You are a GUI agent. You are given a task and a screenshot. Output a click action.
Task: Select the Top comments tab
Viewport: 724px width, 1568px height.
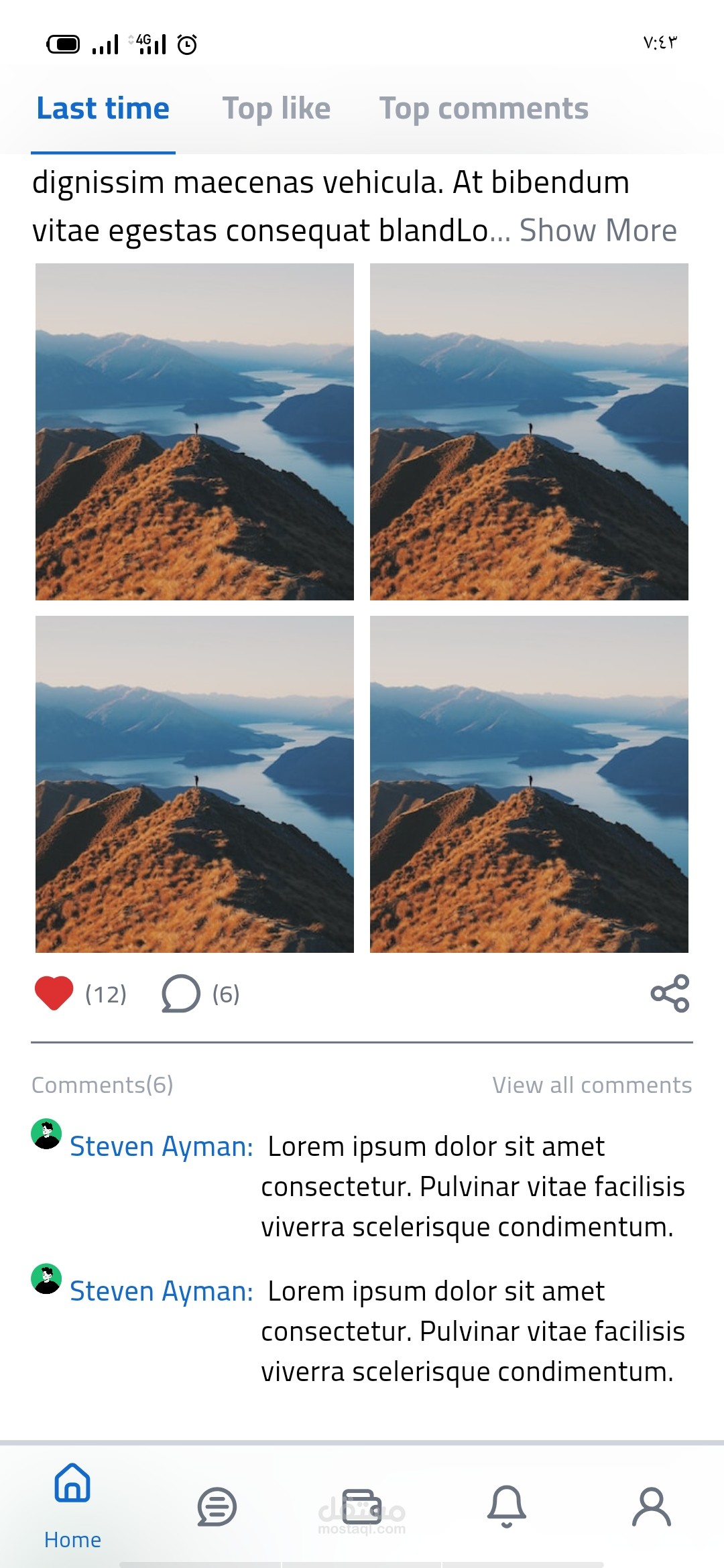pos(483,109)
